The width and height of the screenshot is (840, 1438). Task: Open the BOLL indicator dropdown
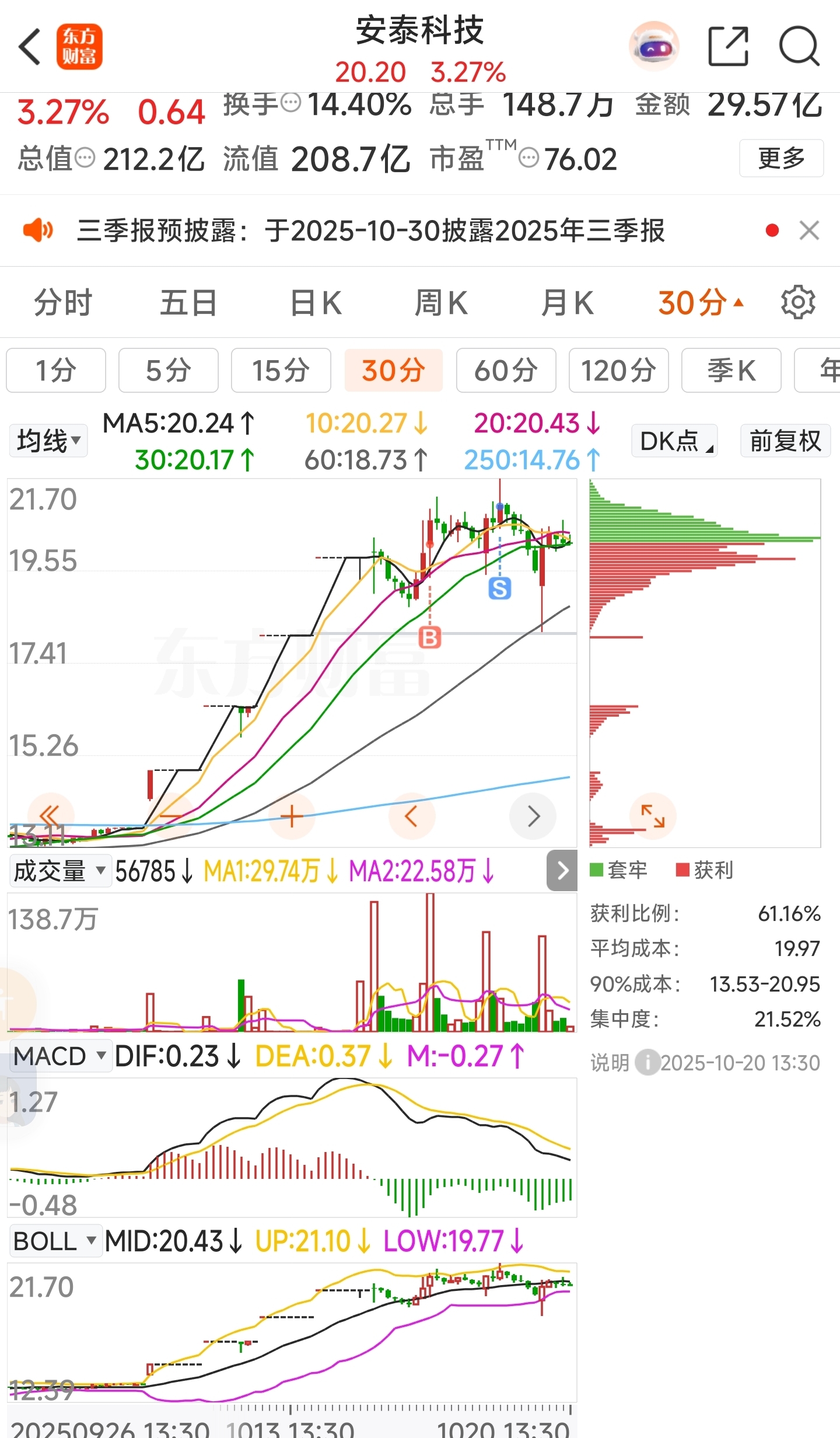pyautogui.click(x=54, y=1241)
